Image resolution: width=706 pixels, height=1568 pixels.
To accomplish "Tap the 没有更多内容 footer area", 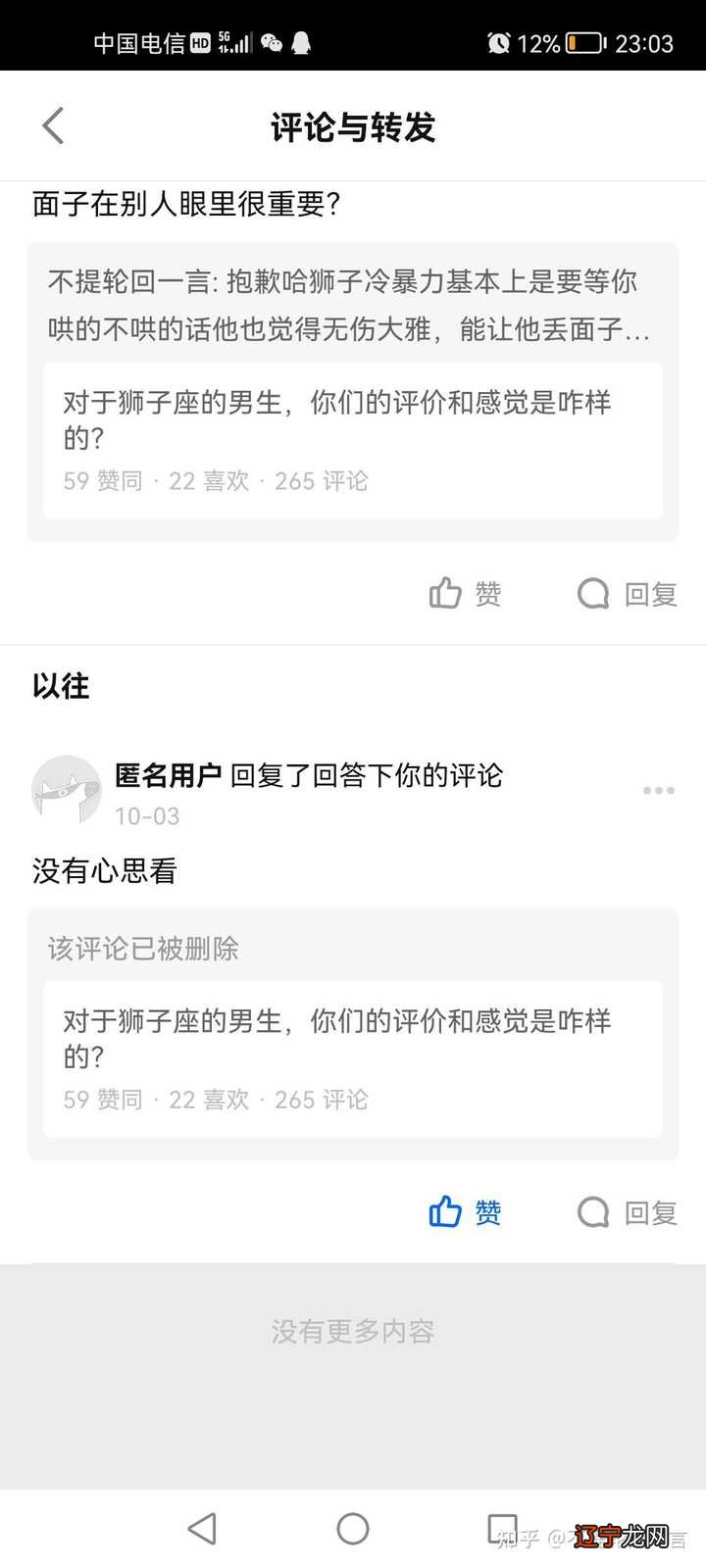I will 351,1331.
